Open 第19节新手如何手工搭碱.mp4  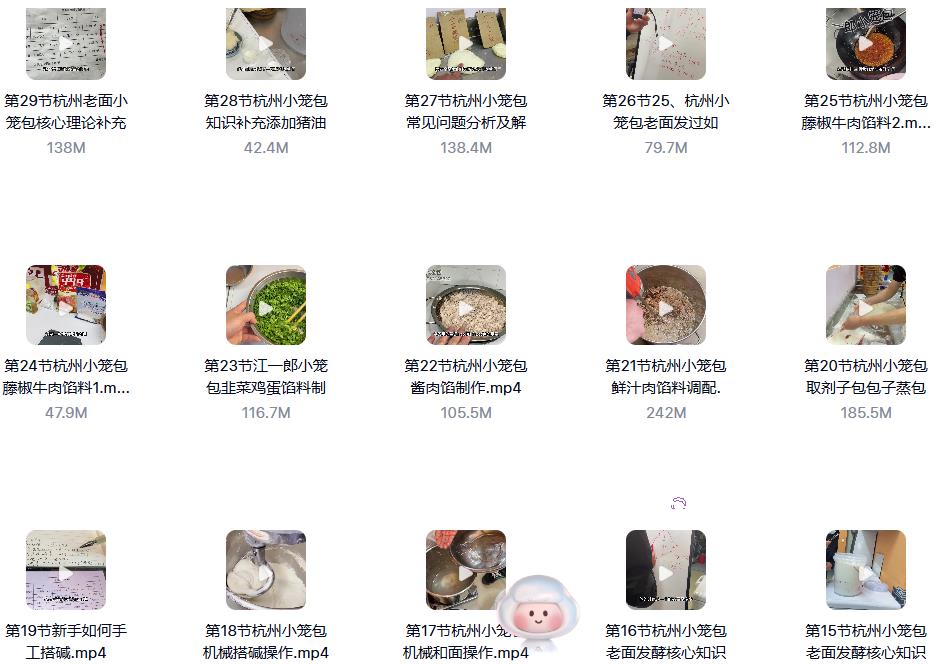66,570
